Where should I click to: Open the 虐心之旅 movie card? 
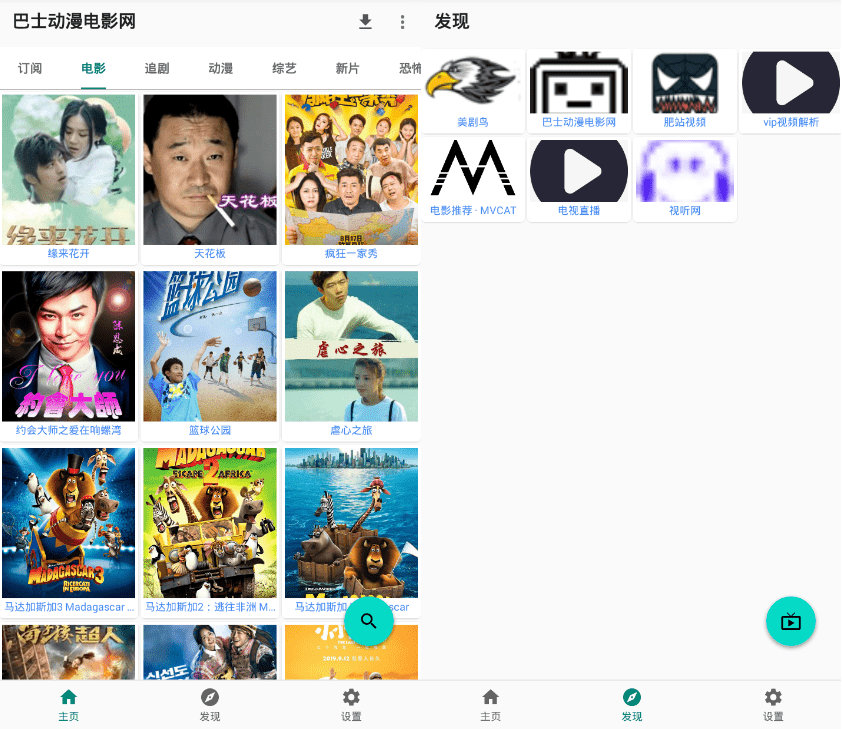351,352
